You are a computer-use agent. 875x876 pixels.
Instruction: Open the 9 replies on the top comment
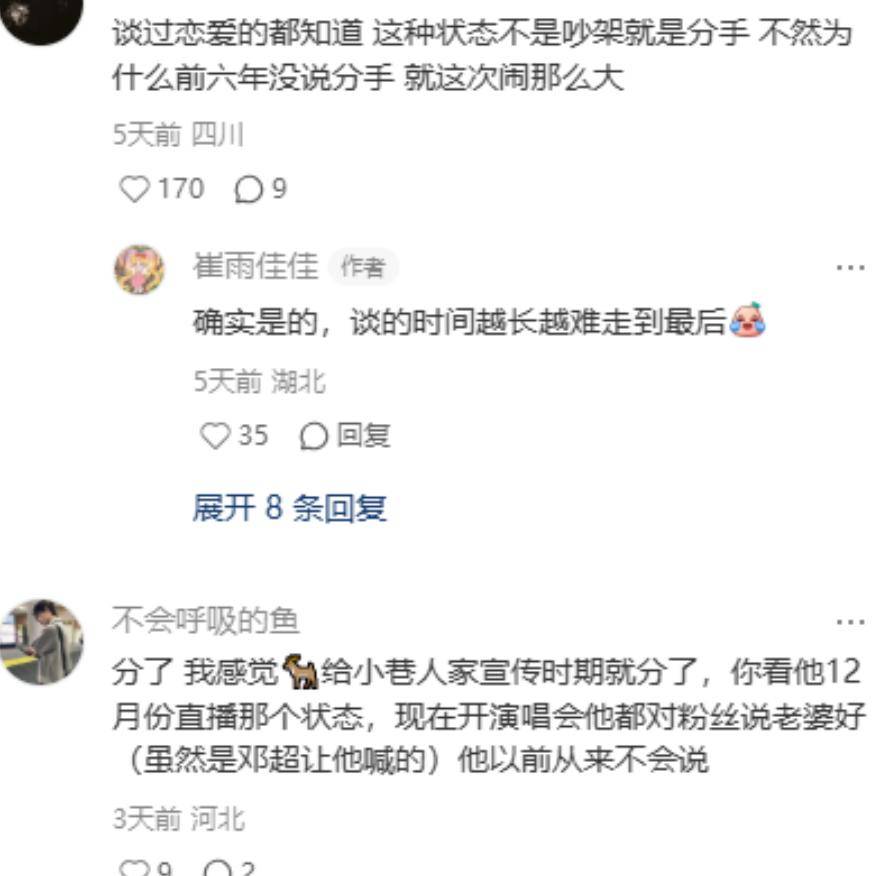[x=249, y=189]
